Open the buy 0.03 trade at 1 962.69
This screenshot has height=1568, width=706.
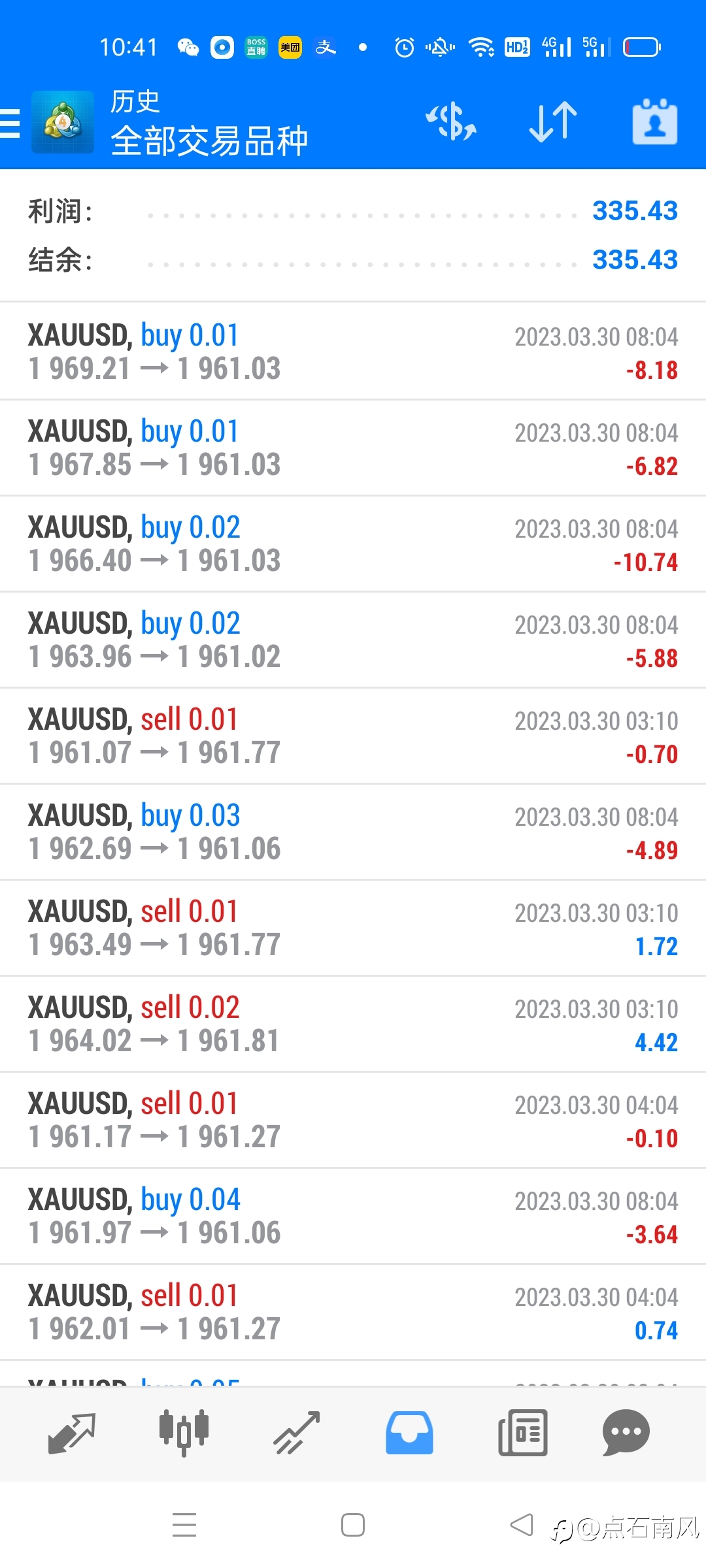click(353, 832)
